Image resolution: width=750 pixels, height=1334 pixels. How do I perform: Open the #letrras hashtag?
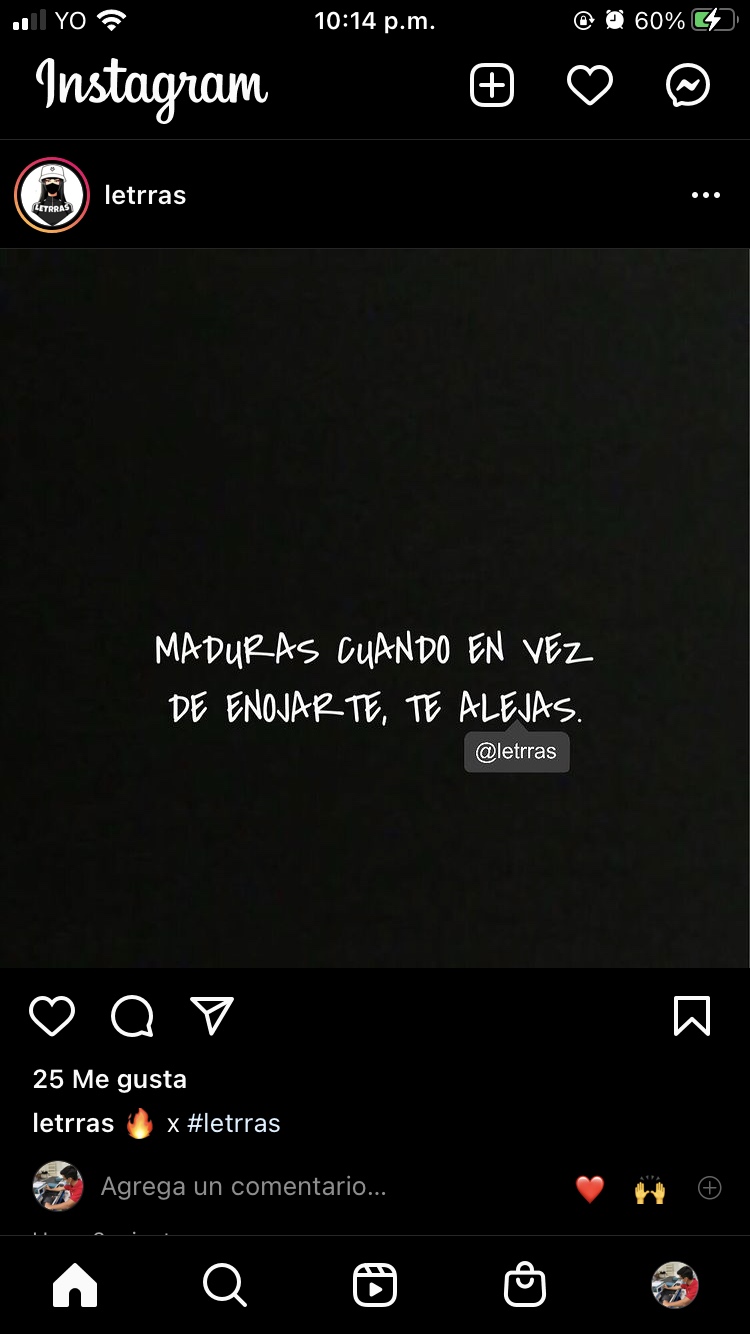pos(234,1123)
